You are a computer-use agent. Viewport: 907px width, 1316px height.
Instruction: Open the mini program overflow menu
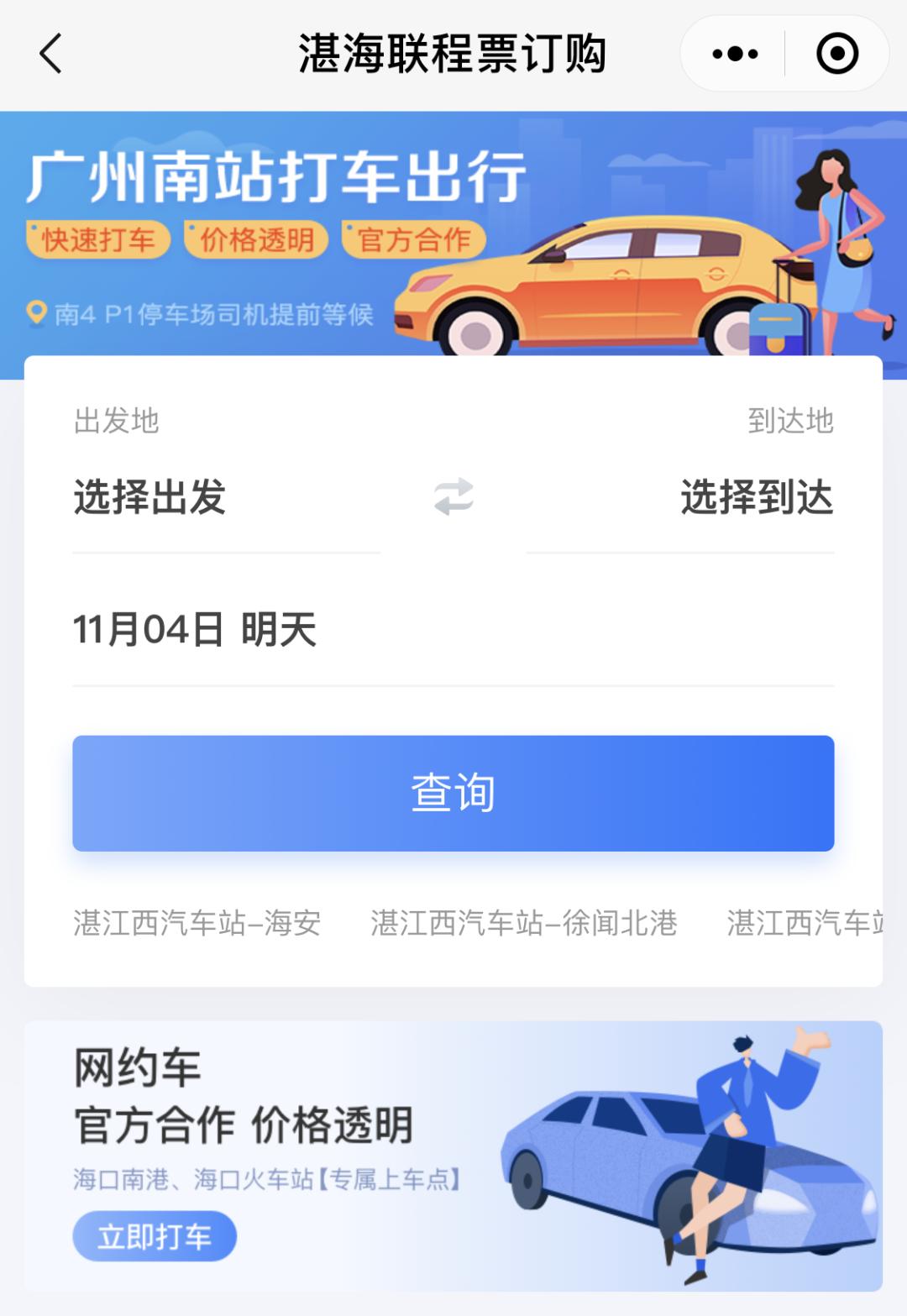coord(735,55)
